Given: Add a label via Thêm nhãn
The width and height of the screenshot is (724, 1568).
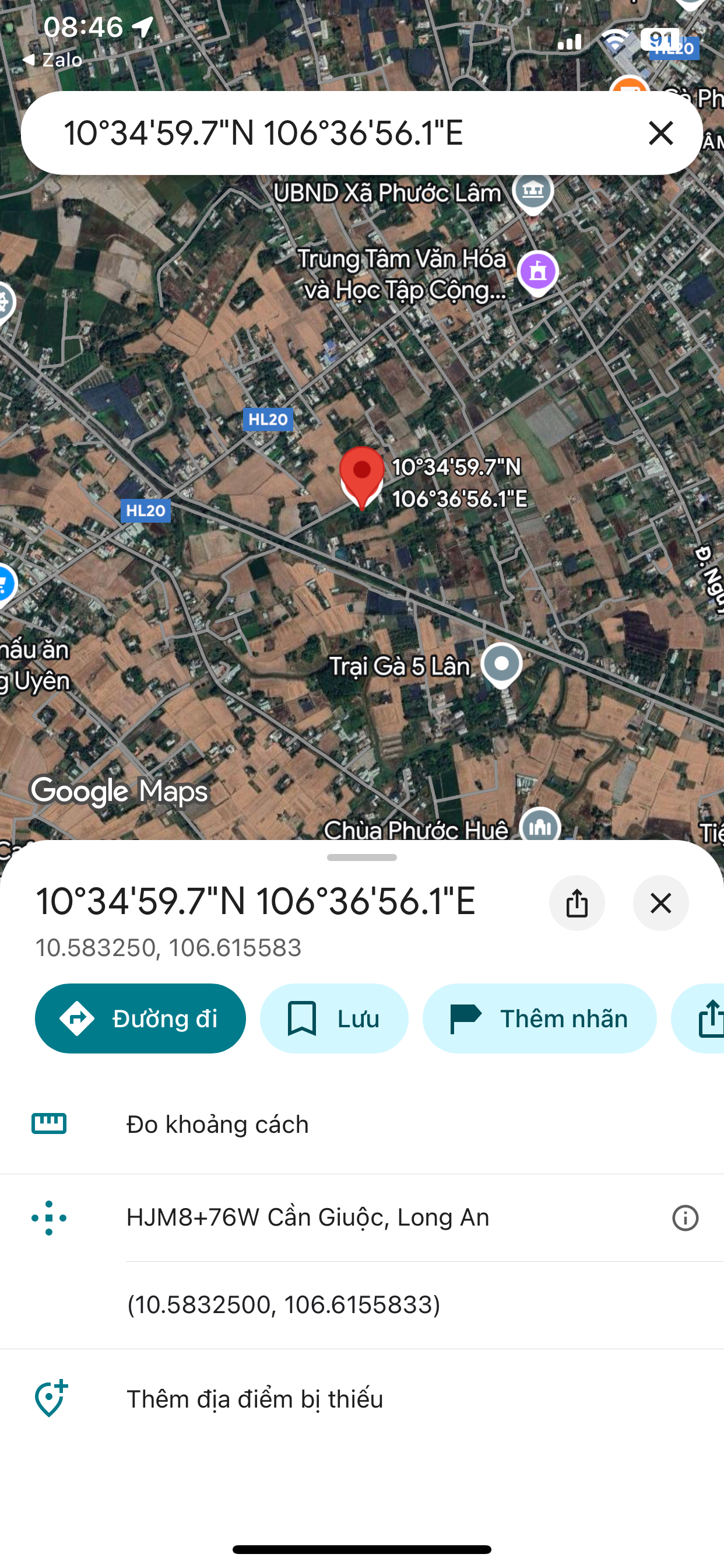Looking at the screenshot, I should (540, 1019).
